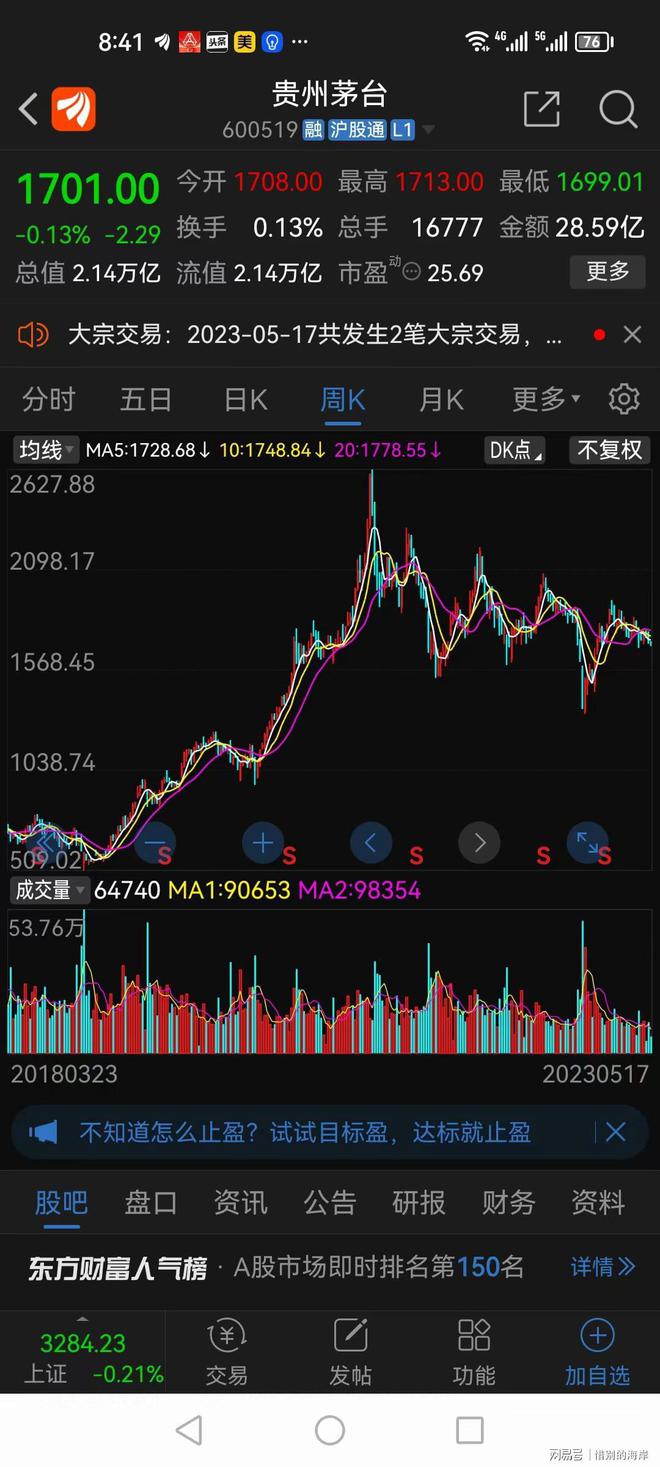The image size is (660, 1467).
Task: Open the search magnifier
Action: (x=617, y=109)
